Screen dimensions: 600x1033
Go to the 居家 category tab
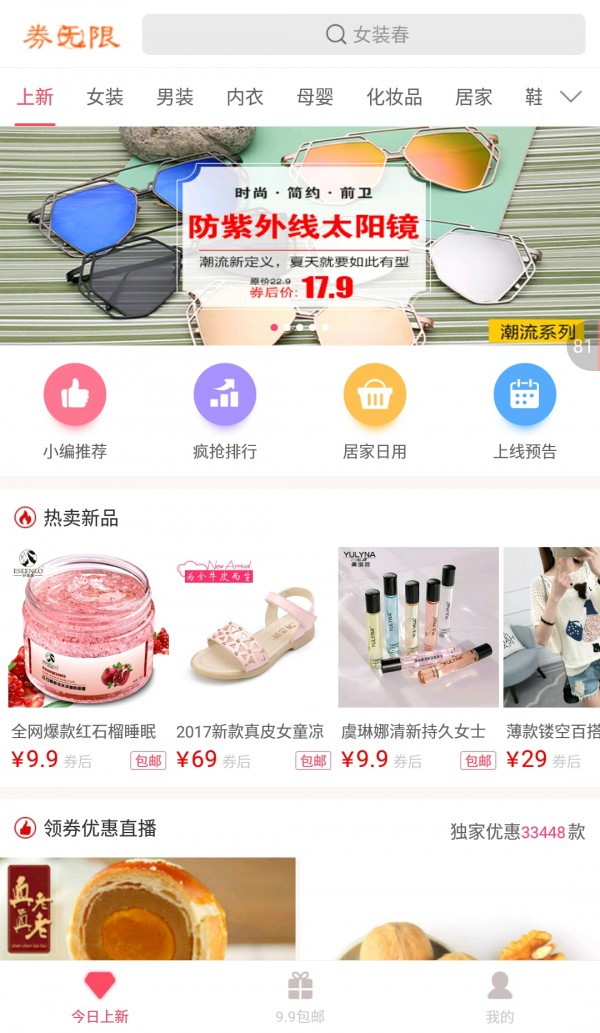click(474, 97)
